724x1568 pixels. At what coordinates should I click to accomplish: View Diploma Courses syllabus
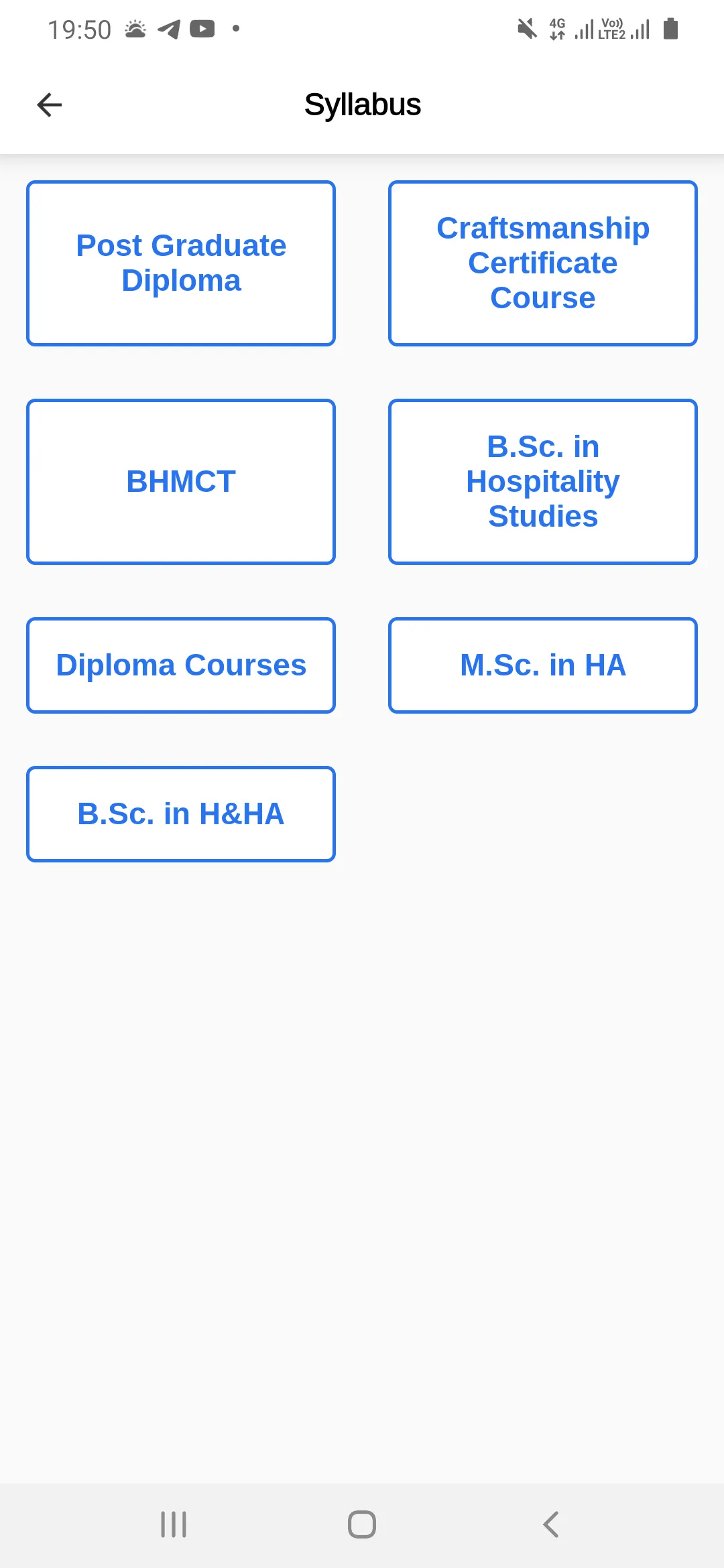click(x=181, y=665)
